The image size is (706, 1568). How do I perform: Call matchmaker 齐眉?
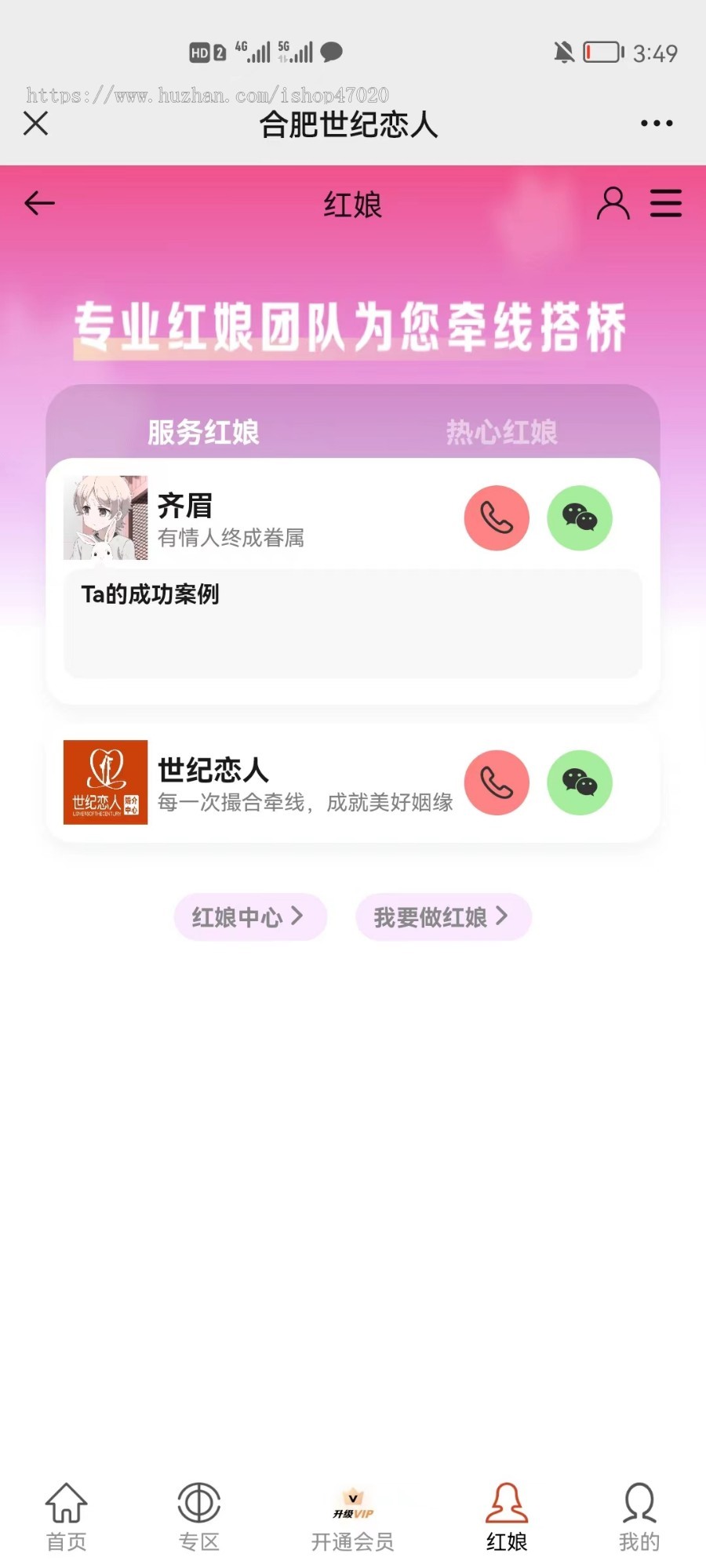[497, 518]
